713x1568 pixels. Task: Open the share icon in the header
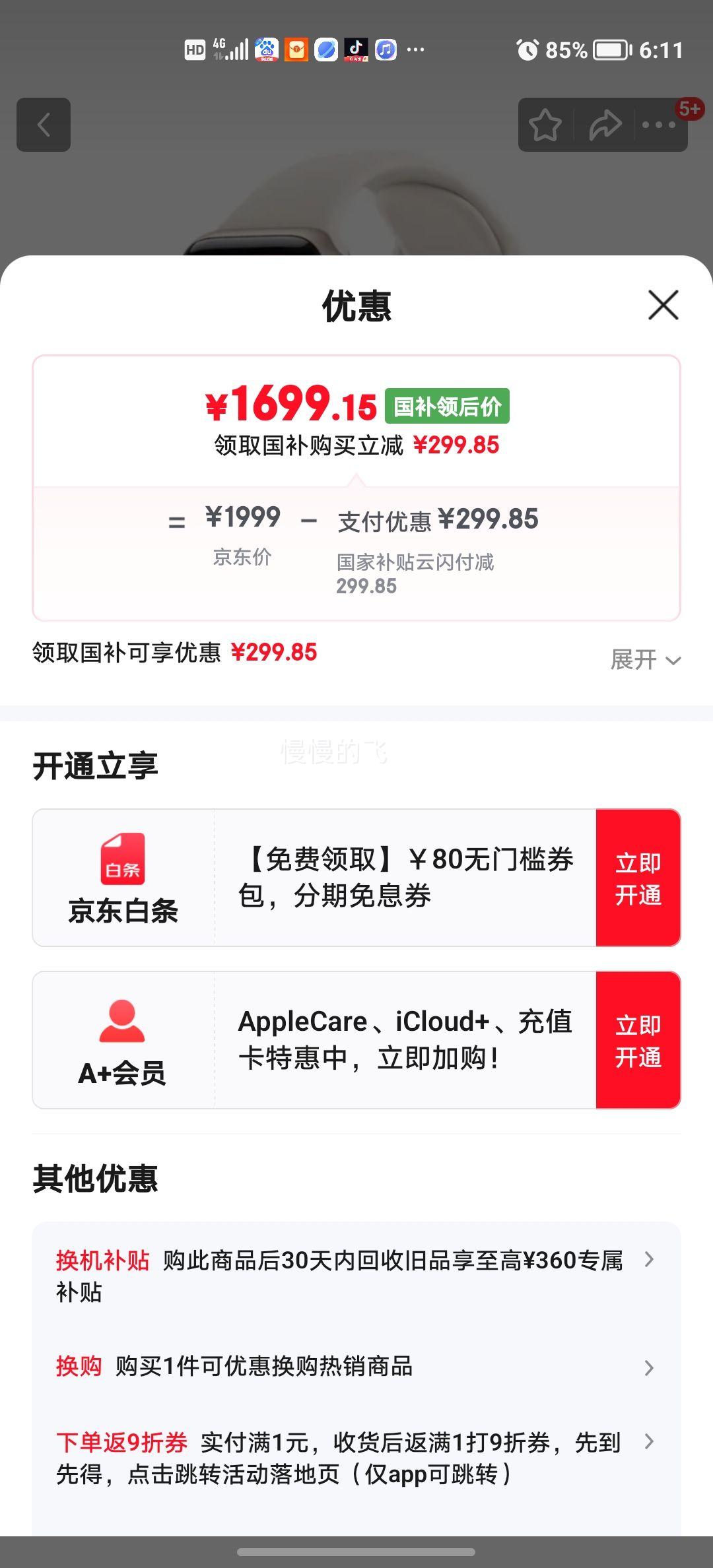coord(604,125)
